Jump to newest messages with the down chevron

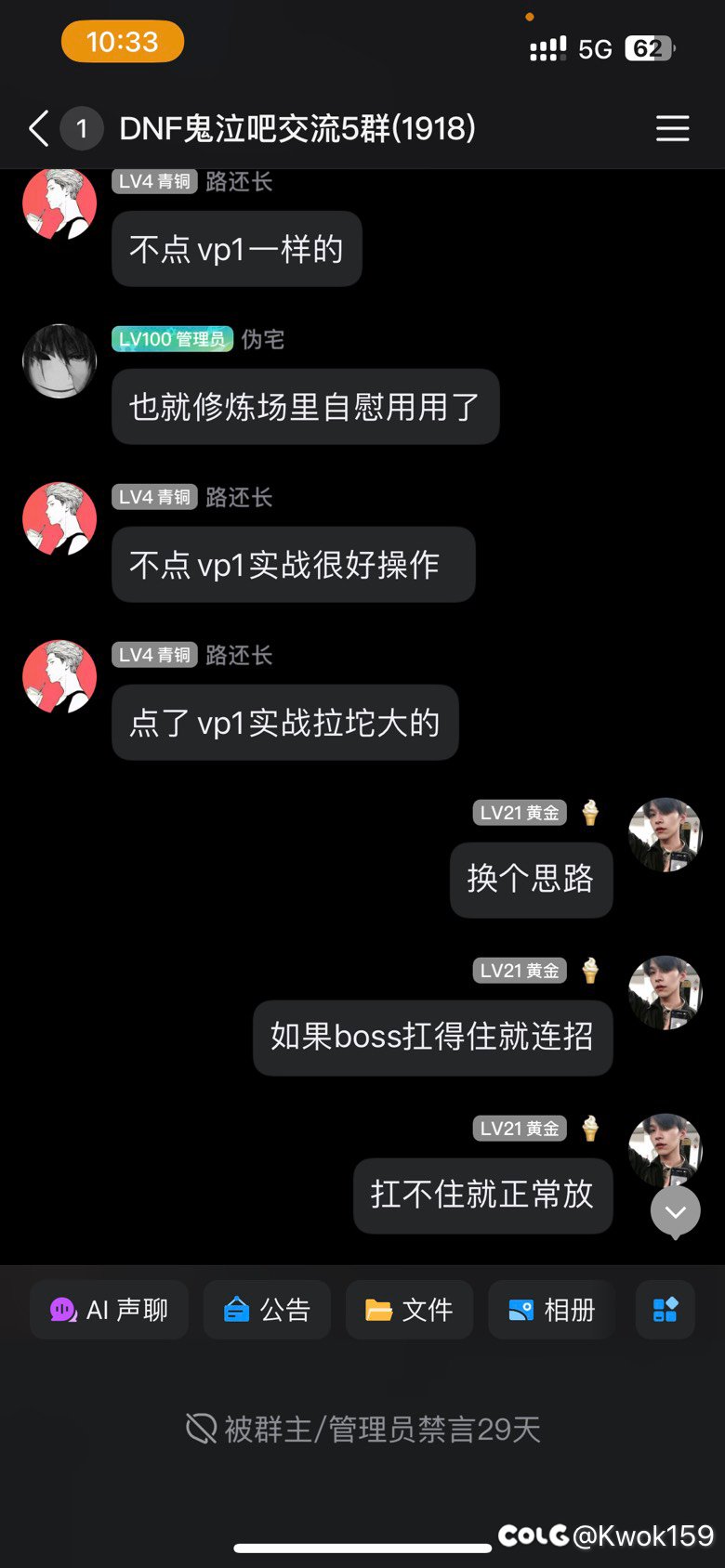[675, 1211]
